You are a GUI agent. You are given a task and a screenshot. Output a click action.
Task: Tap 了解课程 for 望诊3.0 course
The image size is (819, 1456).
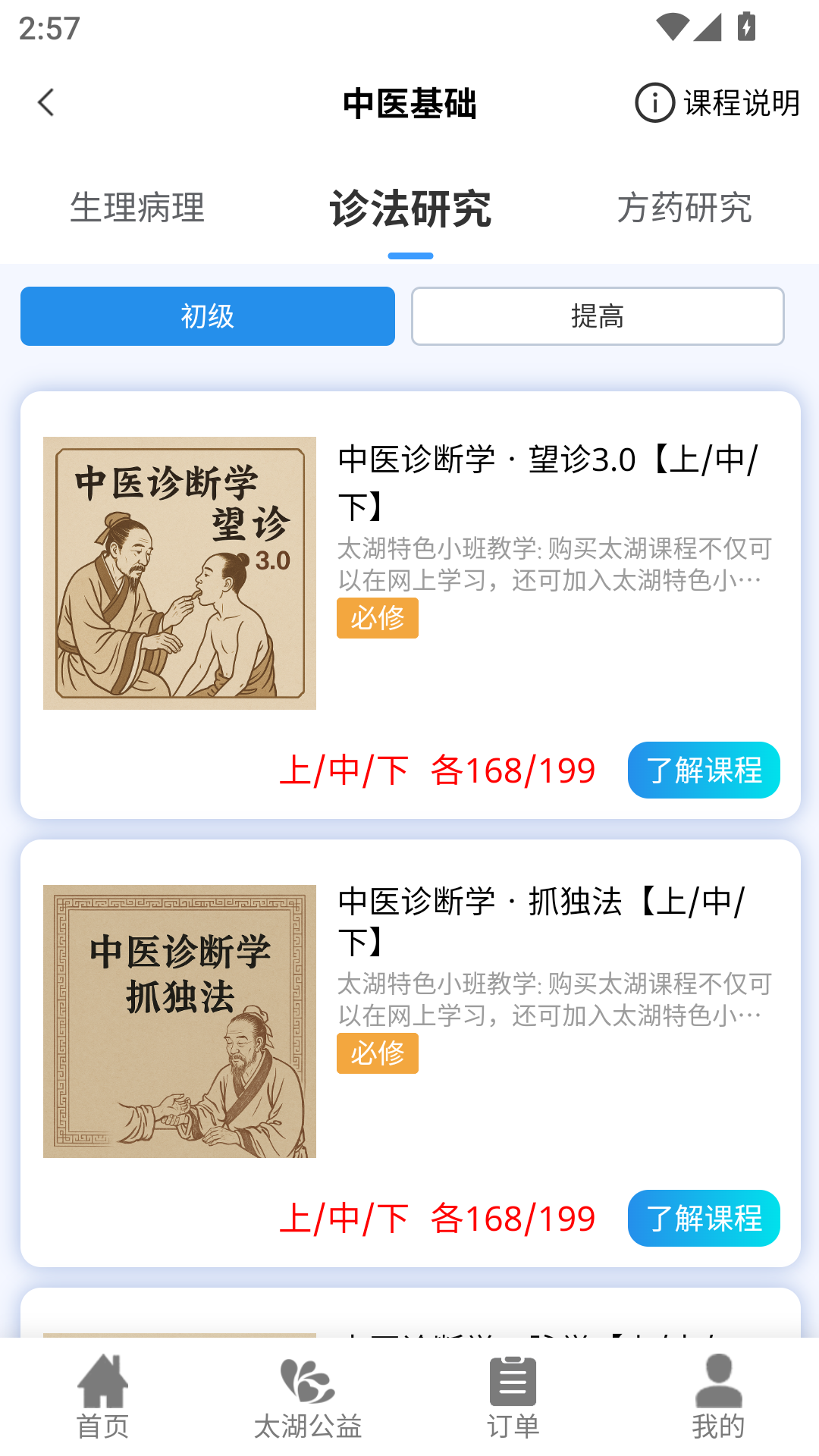(704, 770)
